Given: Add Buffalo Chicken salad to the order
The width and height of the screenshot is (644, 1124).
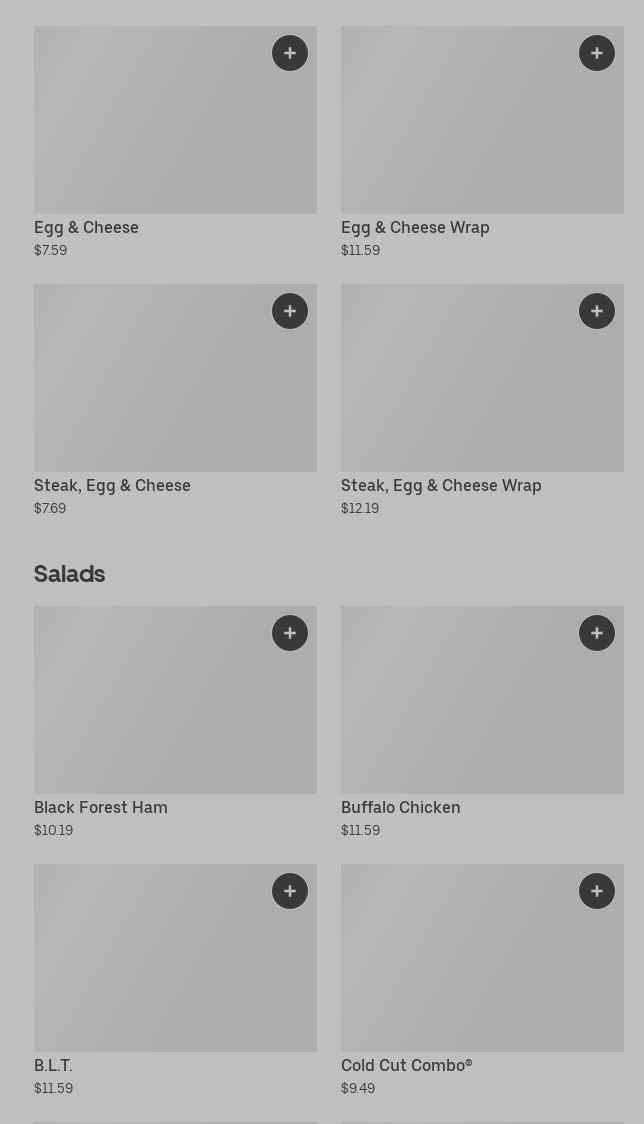Looking at the screenshot, I should point(597,633).
